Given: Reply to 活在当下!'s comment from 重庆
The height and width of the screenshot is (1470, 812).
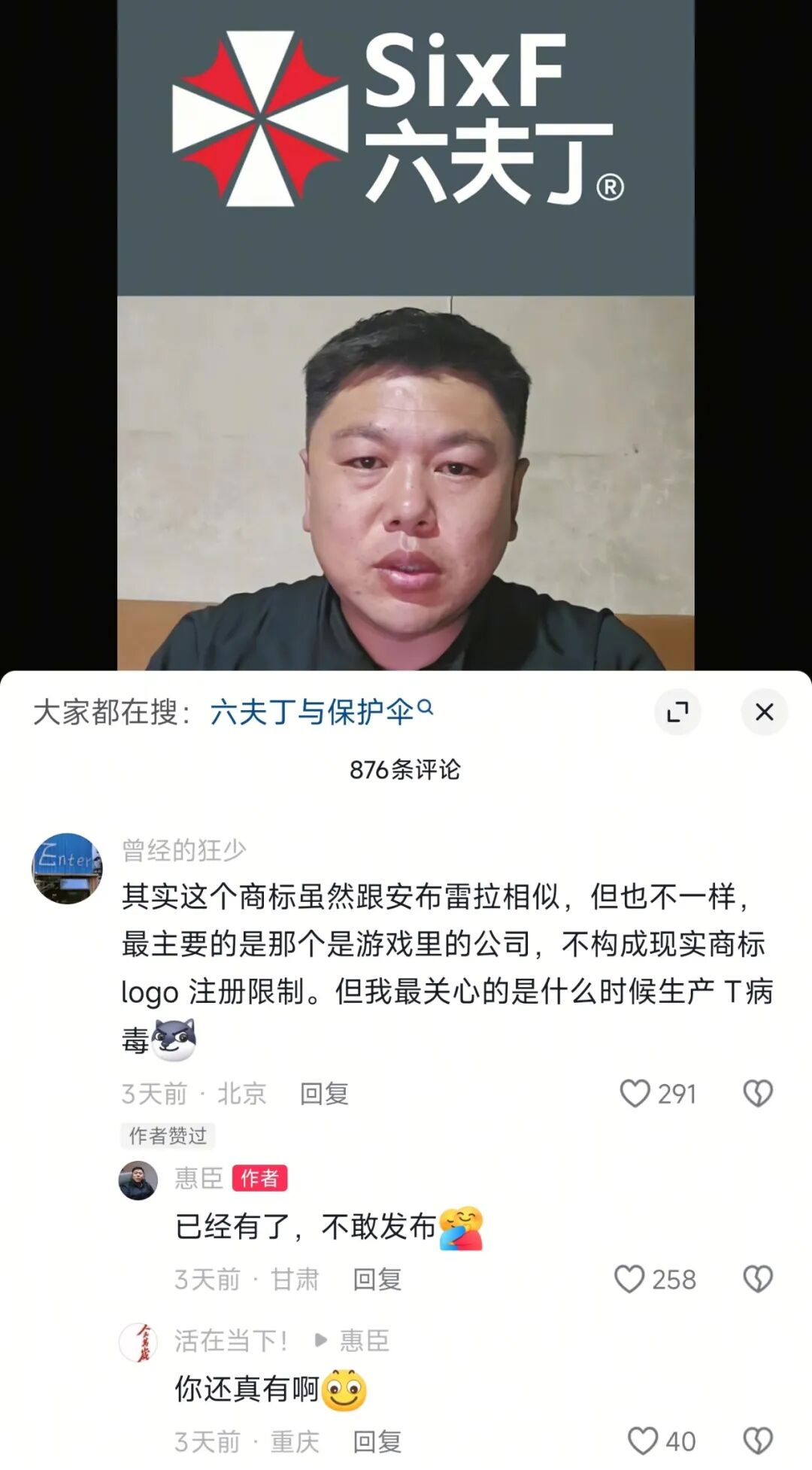Looking at the screenshot, I should coord(377,1441).
